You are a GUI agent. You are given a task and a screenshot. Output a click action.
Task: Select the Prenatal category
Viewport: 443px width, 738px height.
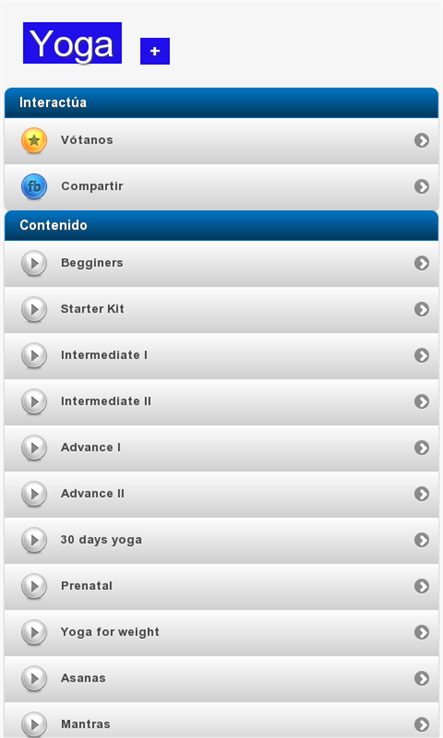tap(221, 586)
